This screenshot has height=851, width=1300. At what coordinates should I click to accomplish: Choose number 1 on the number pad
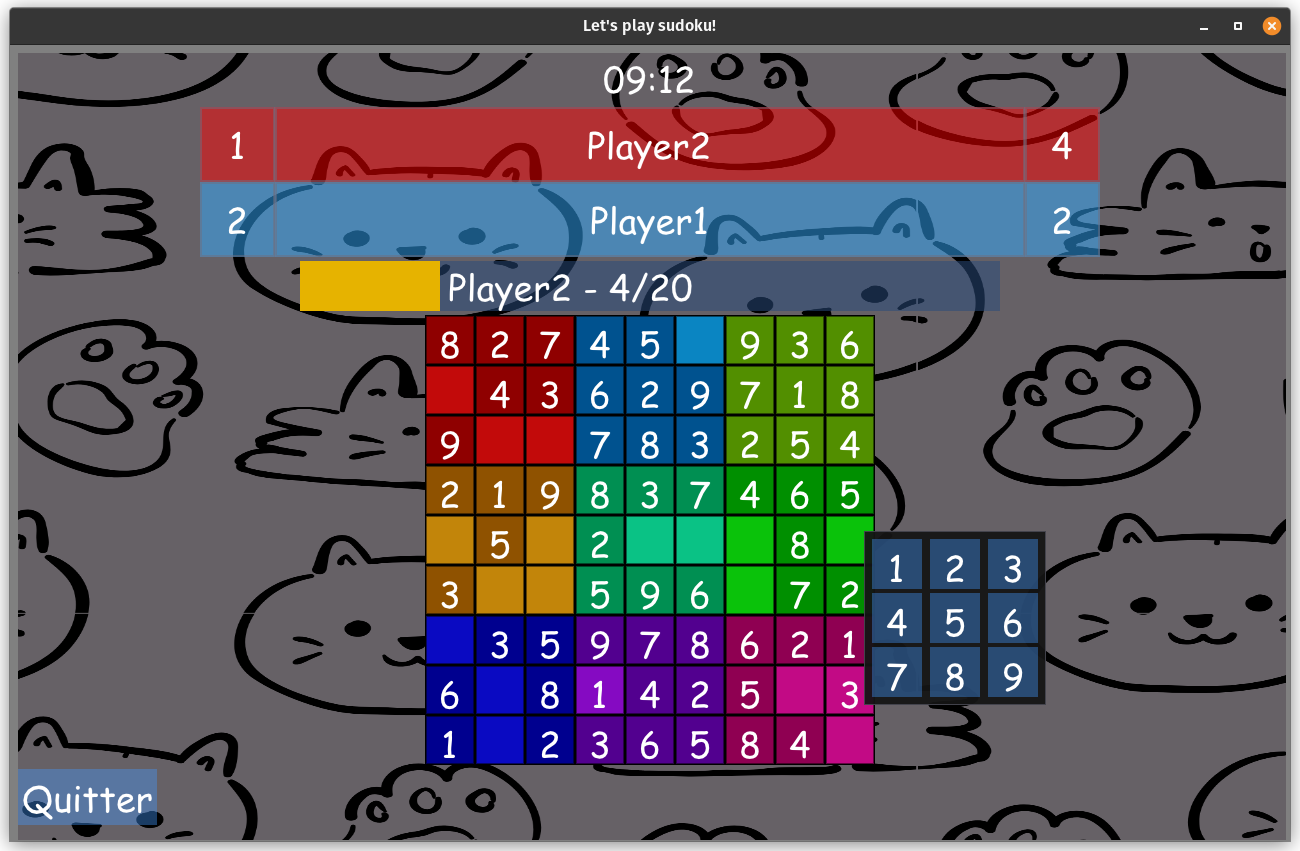tap(896, 566)
